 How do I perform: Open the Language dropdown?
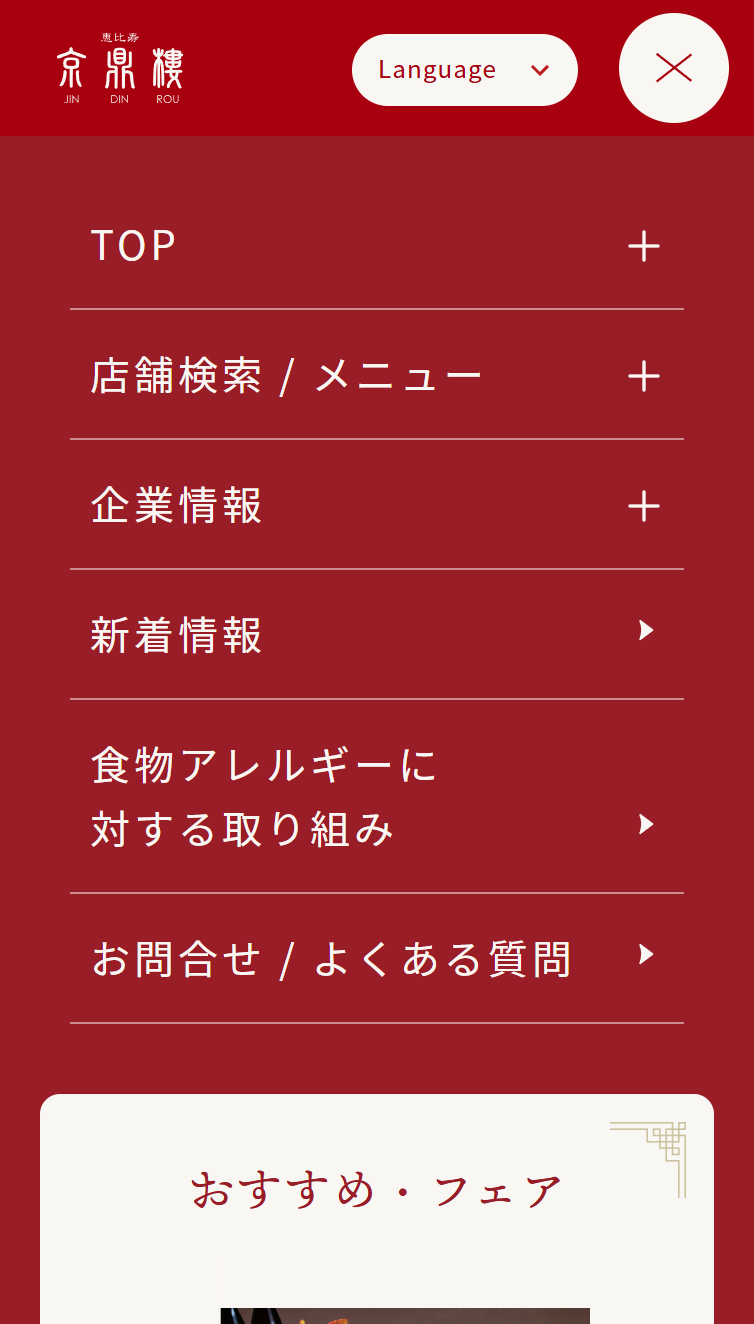coord(464,69)
